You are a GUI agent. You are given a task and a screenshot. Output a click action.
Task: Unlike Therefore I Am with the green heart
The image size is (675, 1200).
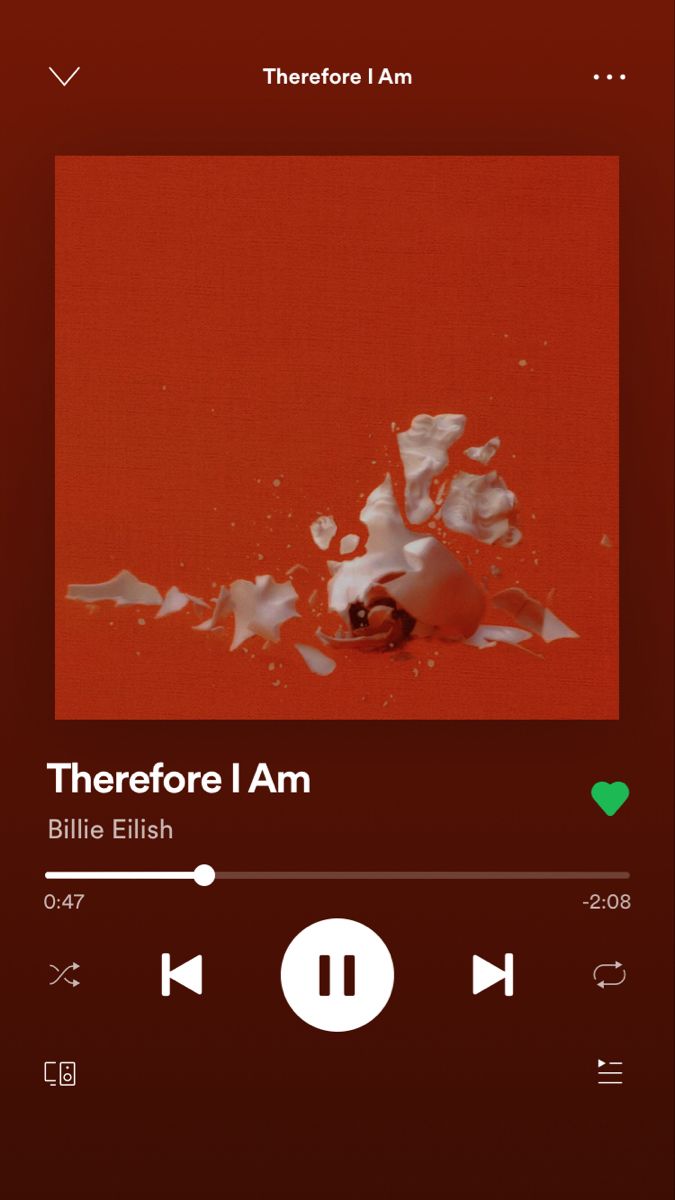609,799
